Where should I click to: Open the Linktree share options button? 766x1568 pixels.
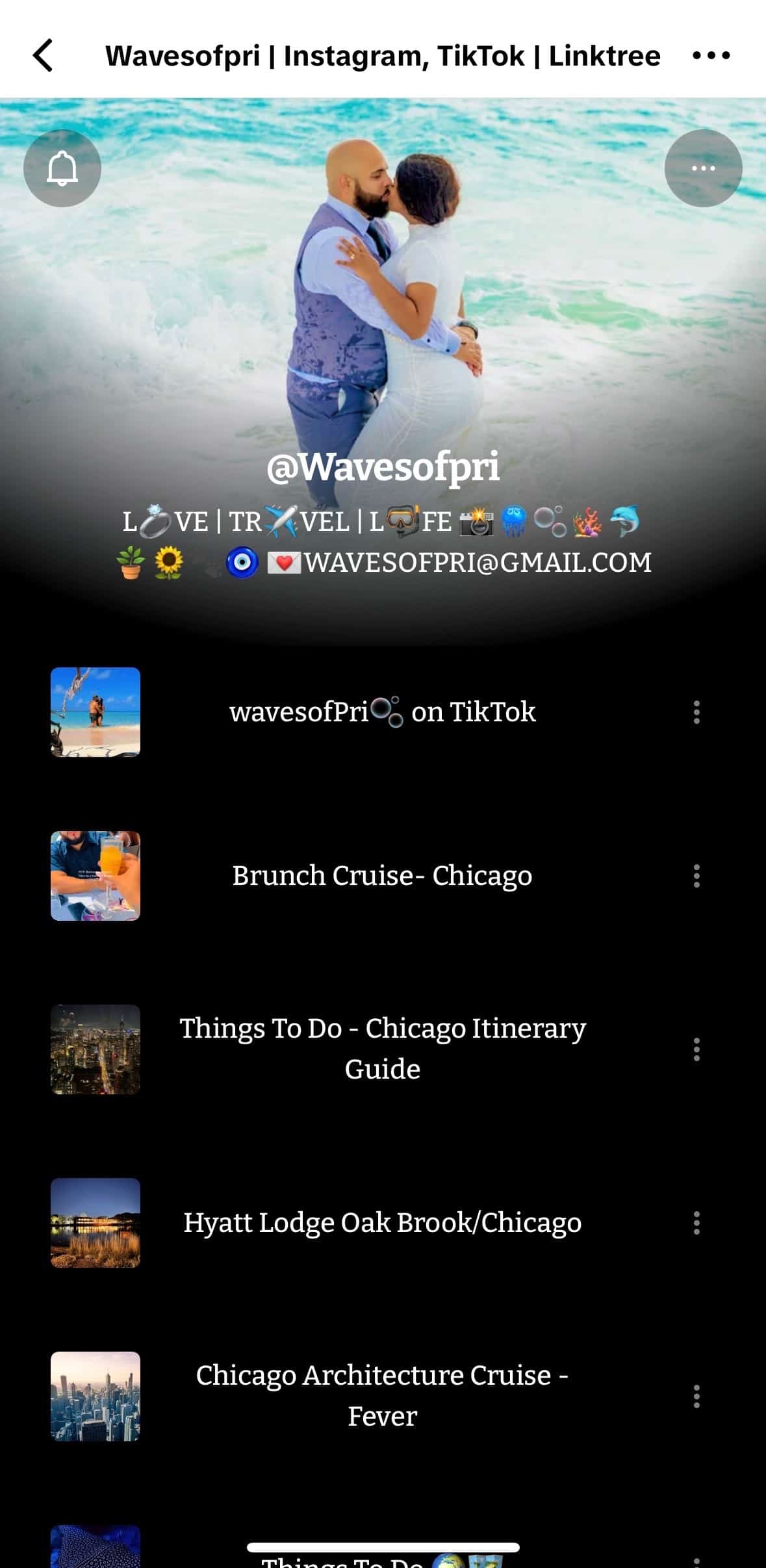coord(703,168)
